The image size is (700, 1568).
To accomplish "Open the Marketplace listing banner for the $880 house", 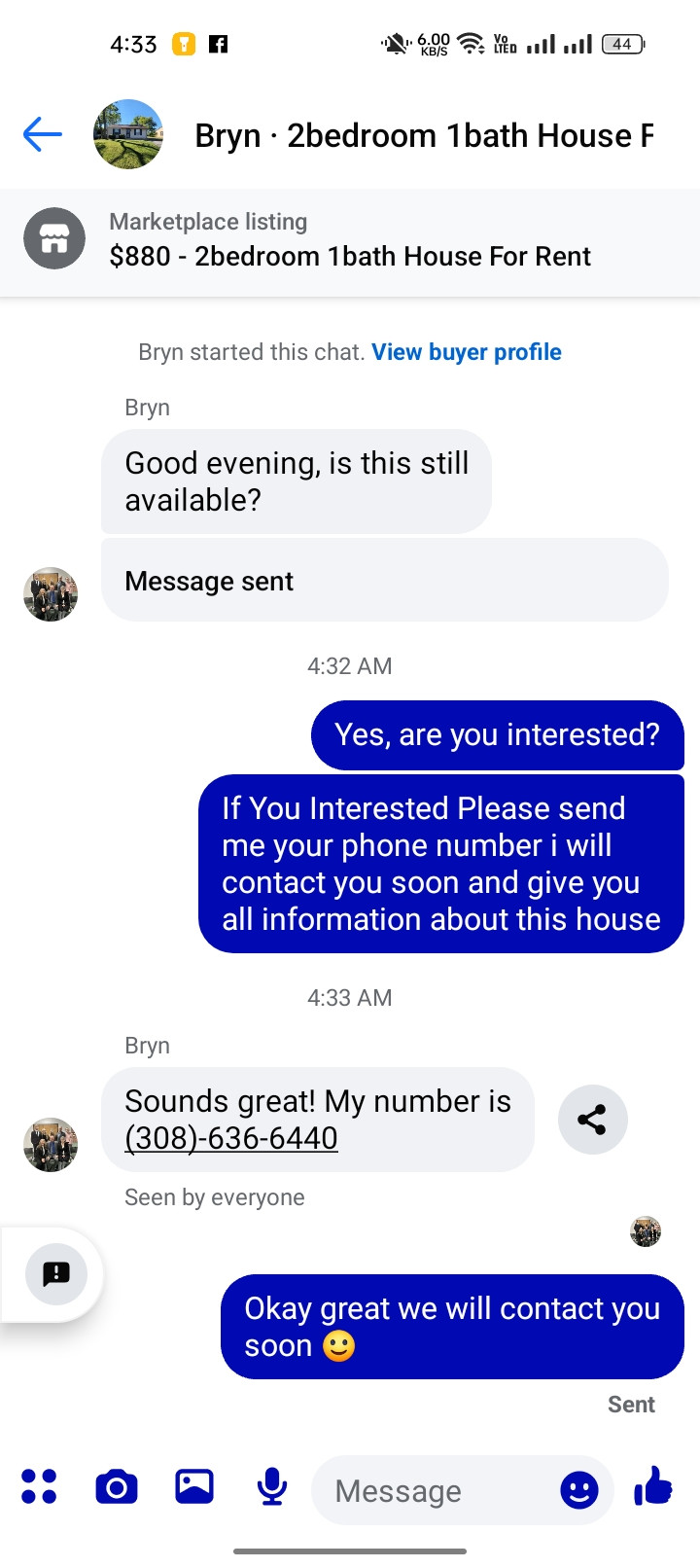I will coord(350,240).
